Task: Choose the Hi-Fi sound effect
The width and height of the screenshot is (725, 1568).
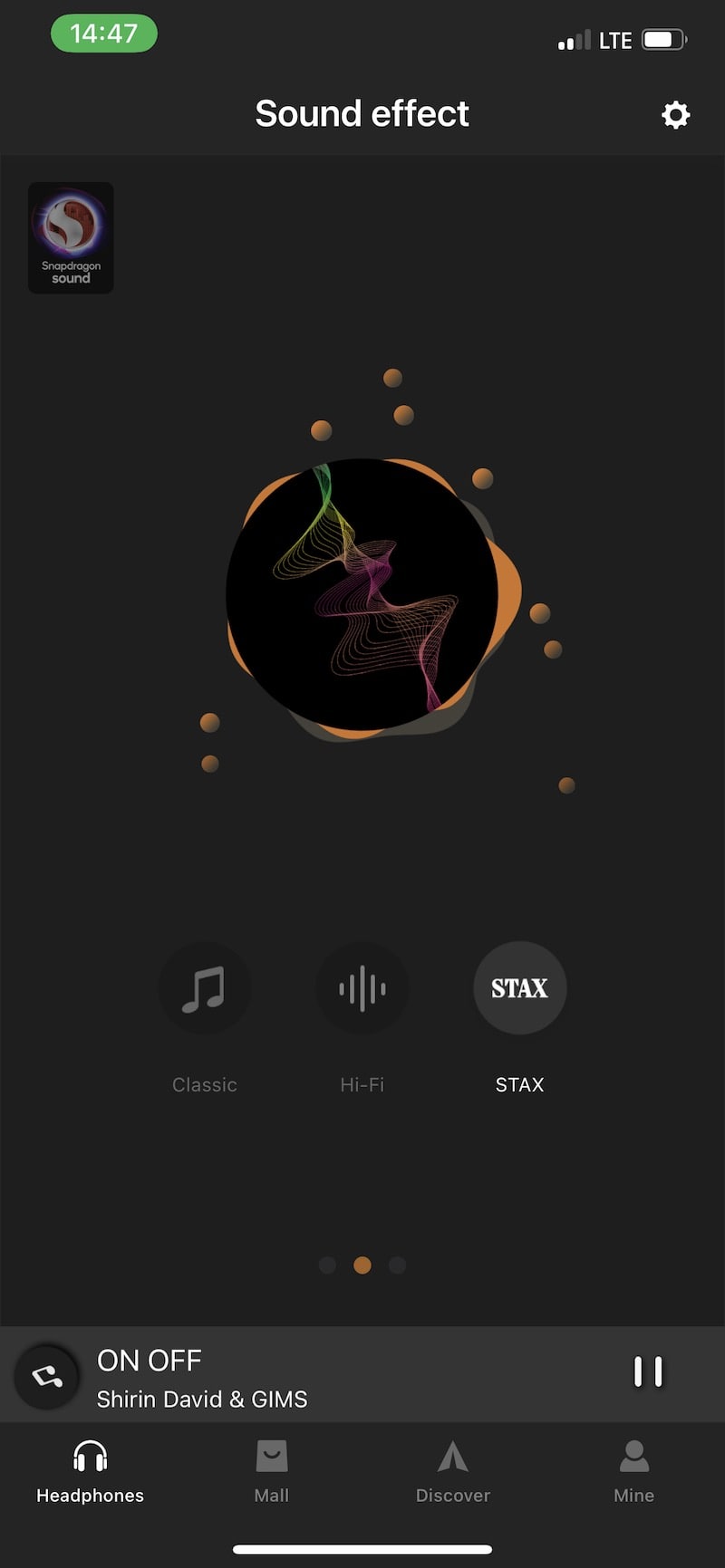Action: pos(362,988)
